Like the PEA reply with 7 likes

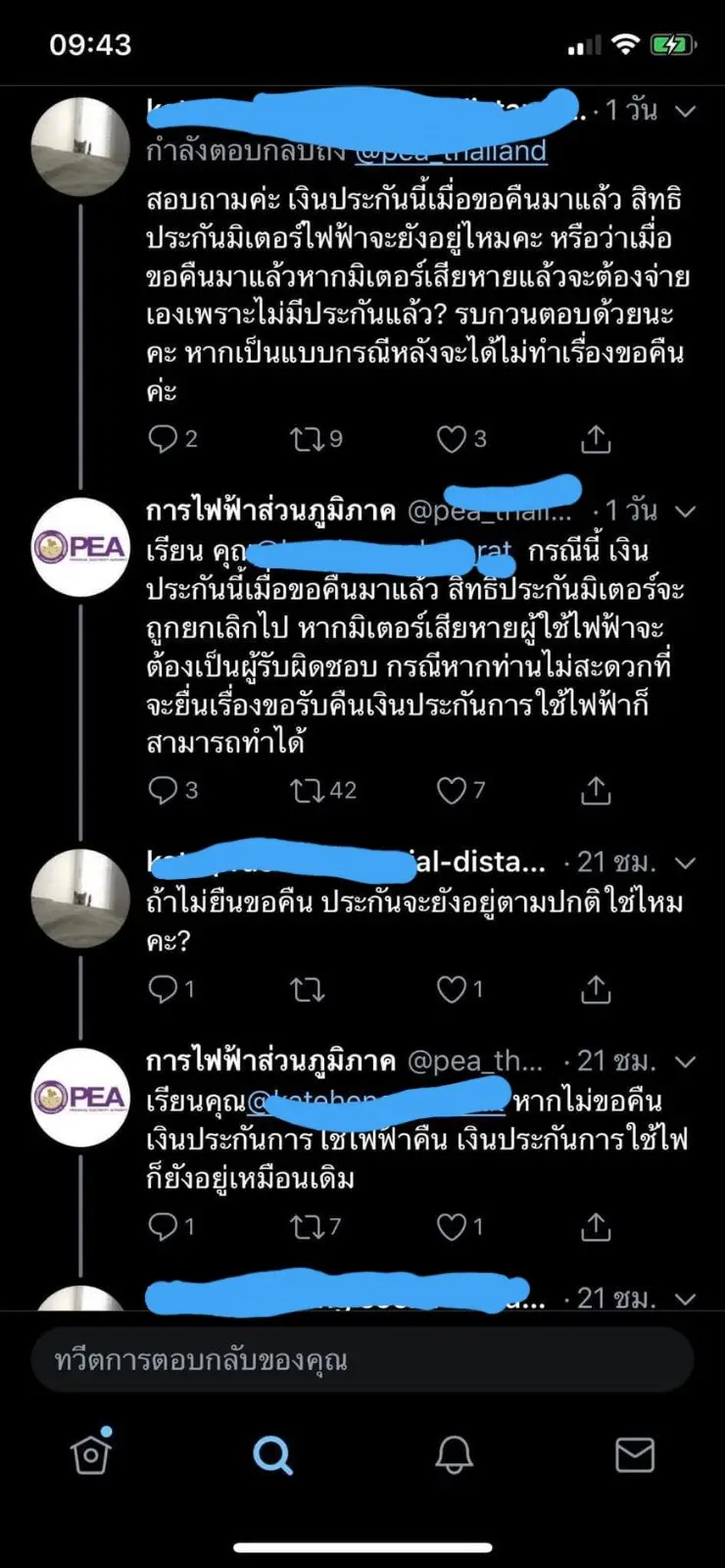tap(452, 790)
